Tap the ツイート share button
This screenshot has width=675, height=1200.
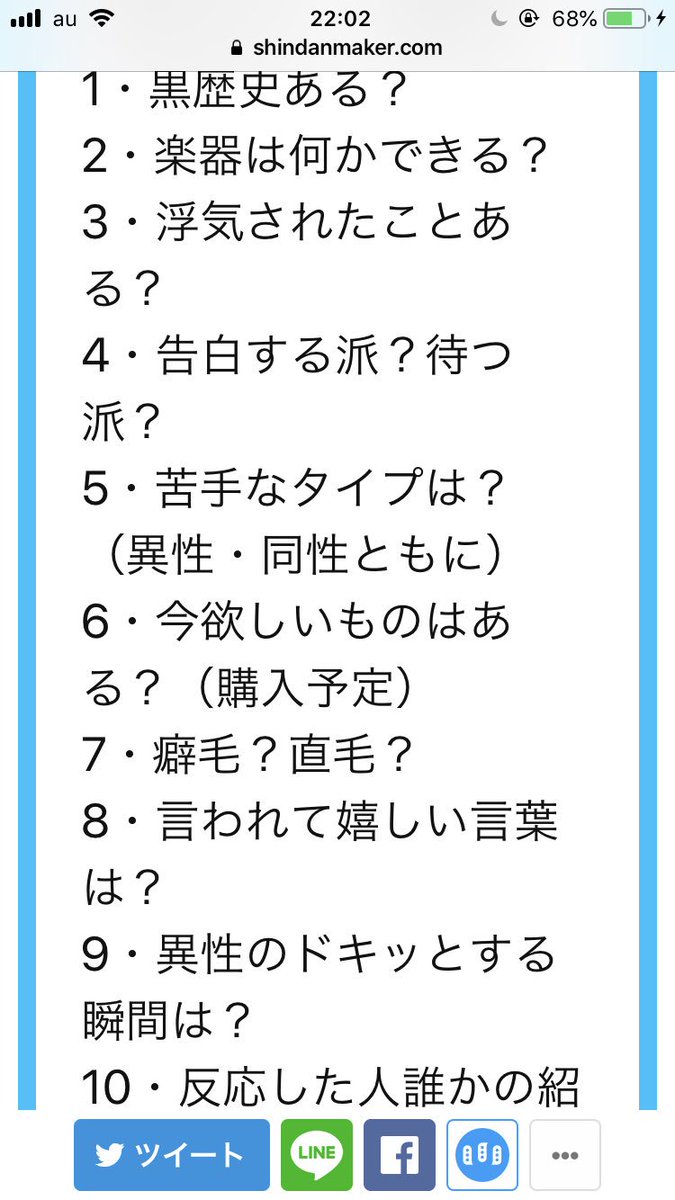(x=171, y=1154)
